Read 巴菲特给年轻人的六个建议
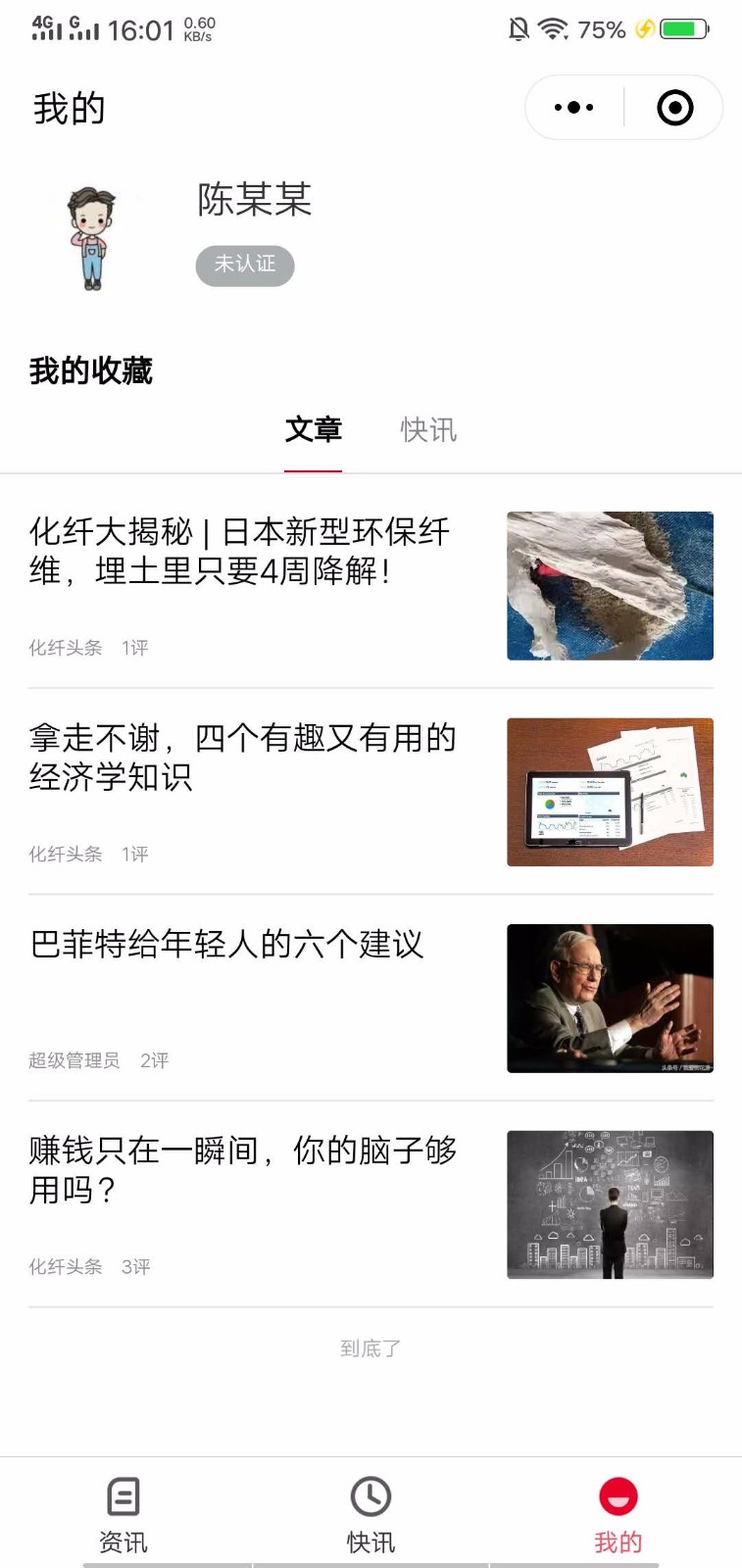742x1568 pixels. [x=371, y=998]
